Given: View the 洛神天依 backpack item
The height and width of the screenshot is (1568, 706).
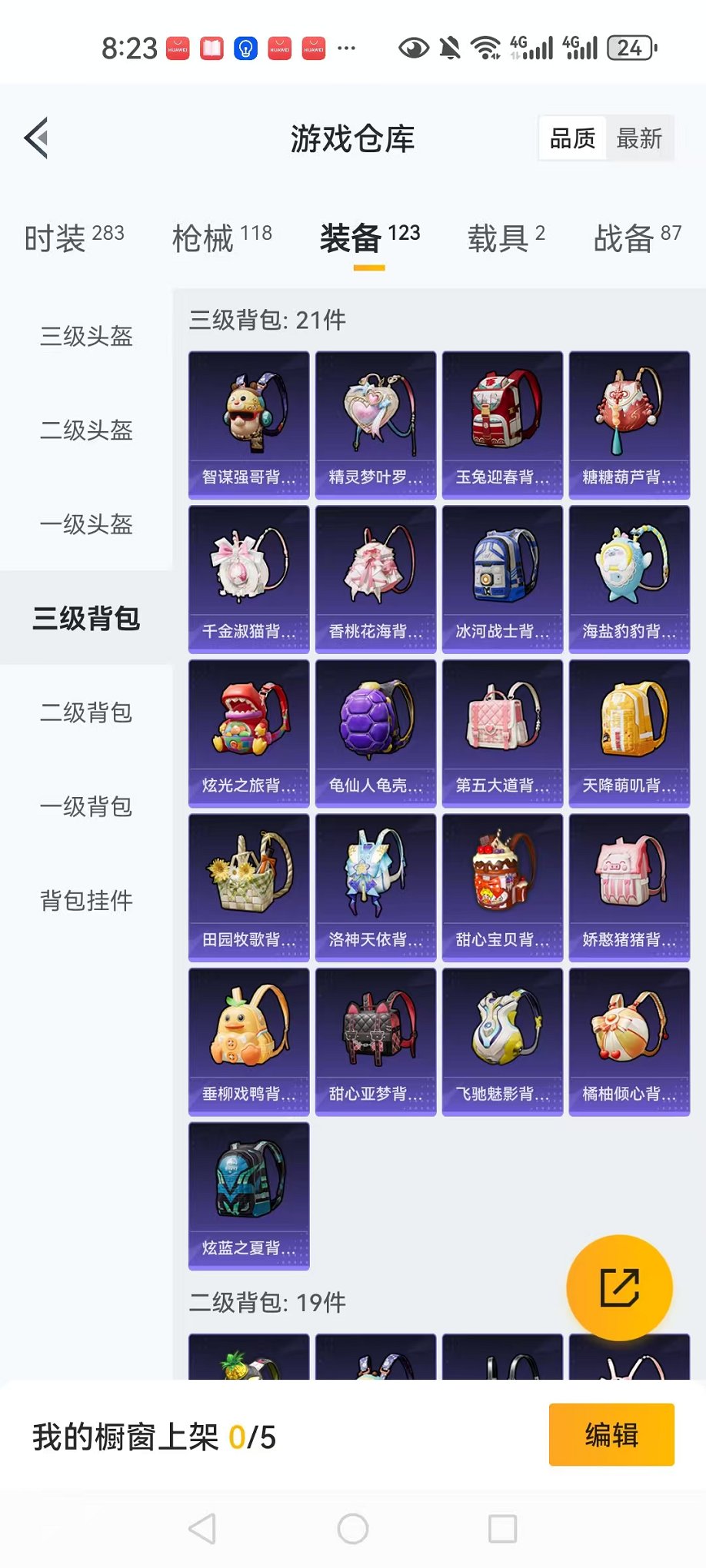Looking at the screenshot, I should (375, 888).
